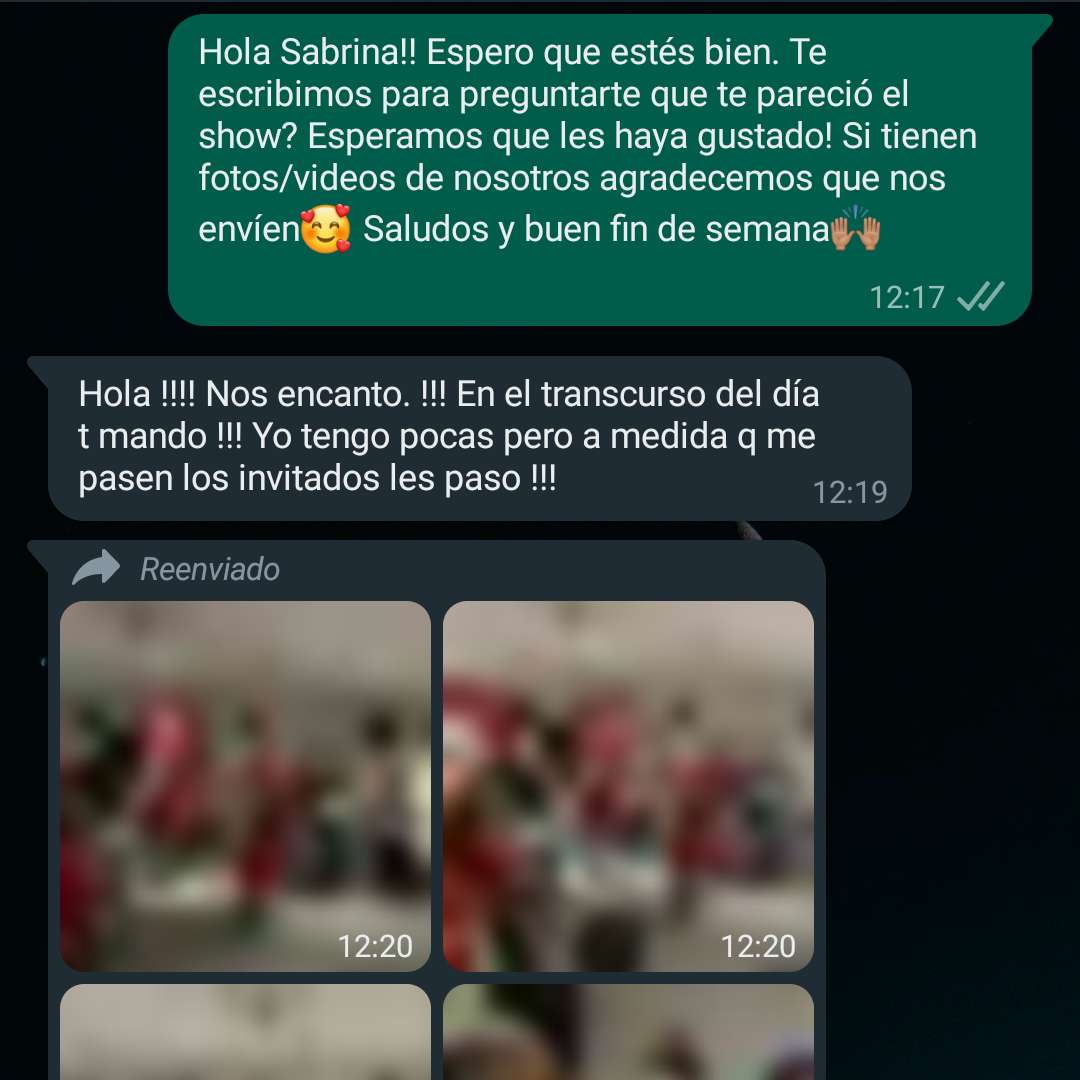Image resolution: width=1080 pixels, height=1080 pixels.
Task: Open the second forwarded photo in the top row
Action: (628, 785)
